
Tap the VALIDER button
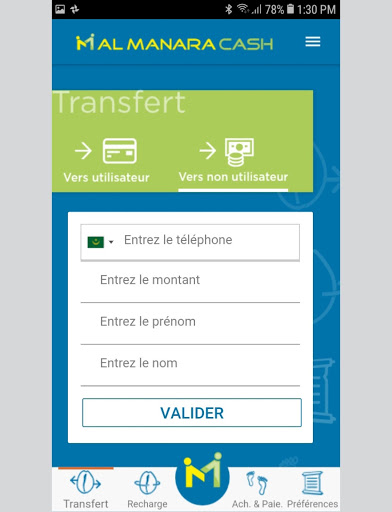[192, 413]
